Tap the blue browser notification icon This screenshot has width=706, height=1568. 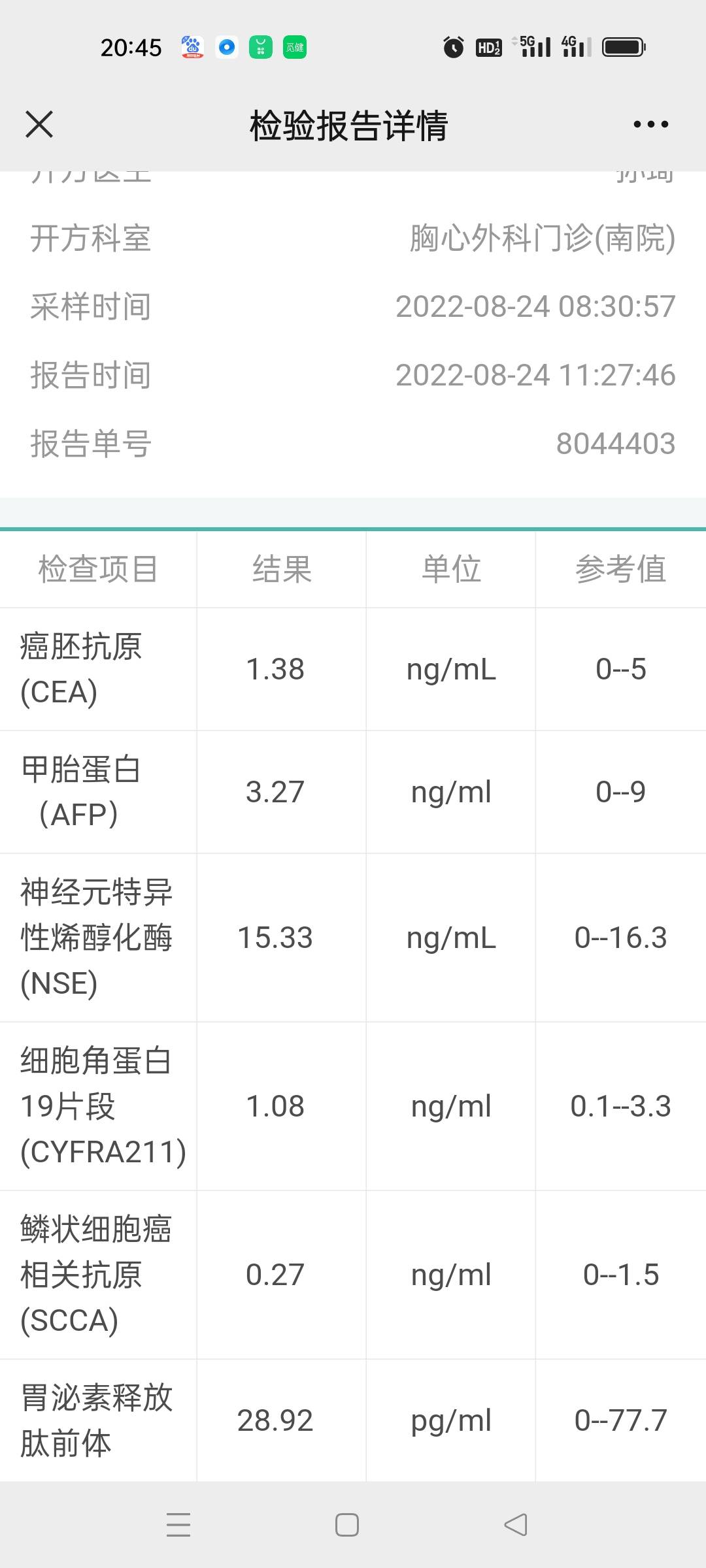point(226,46)
